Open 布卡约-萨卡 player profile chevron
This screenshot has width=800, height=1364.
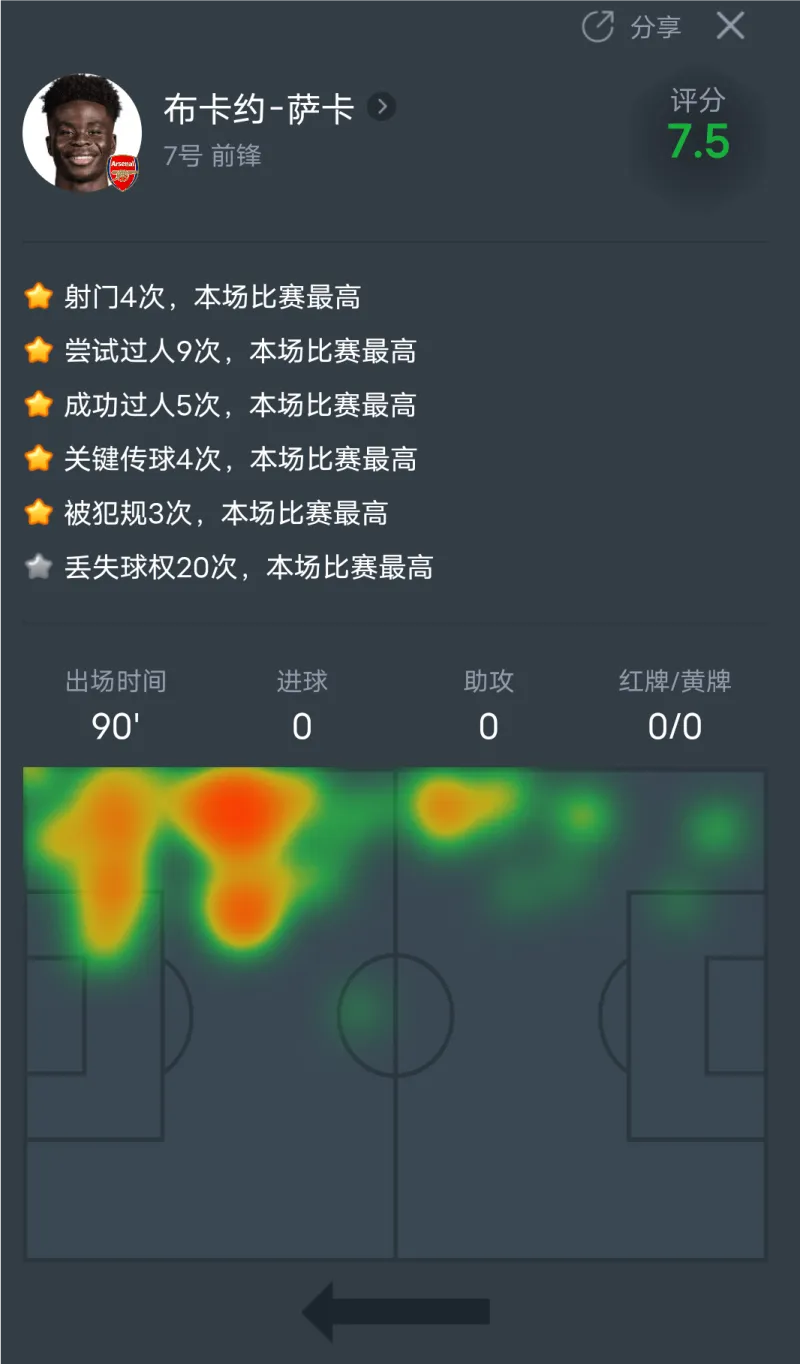381,107
